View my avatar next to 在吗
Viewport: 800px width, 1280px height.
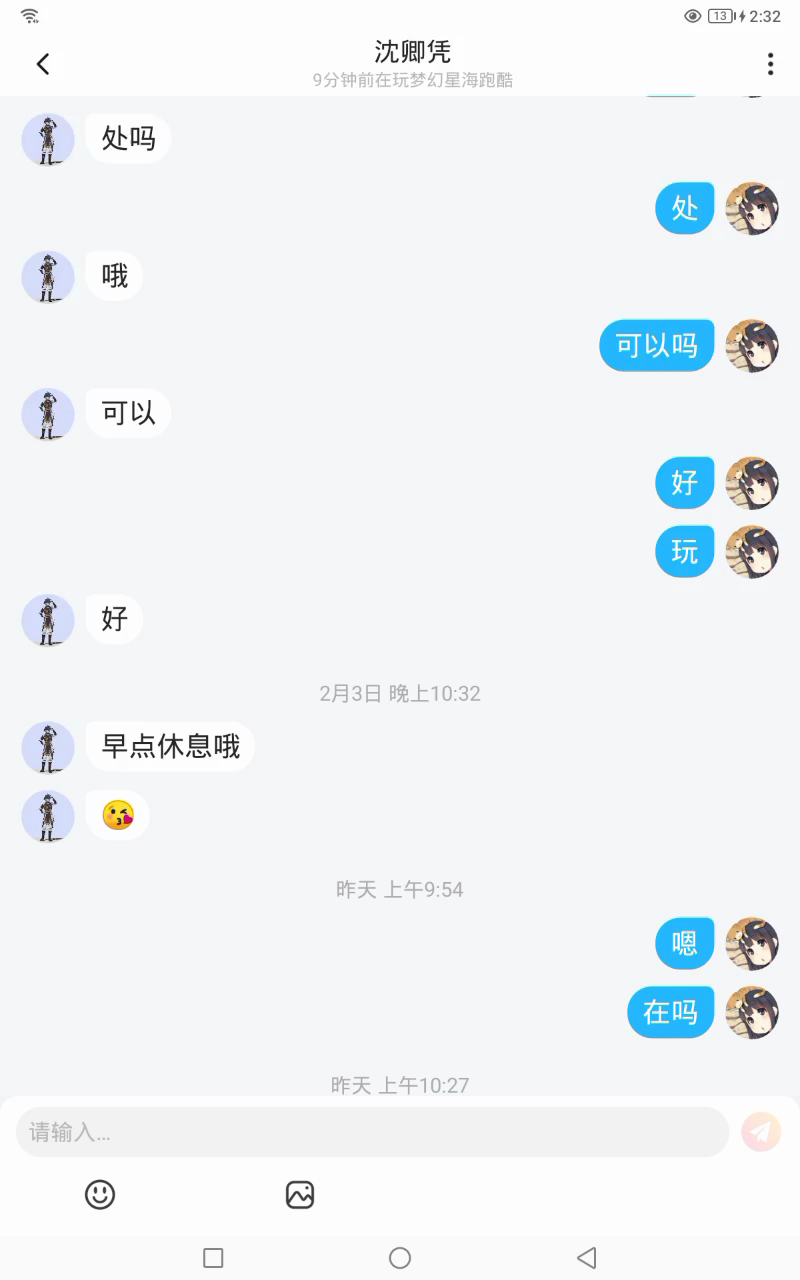752,1012
